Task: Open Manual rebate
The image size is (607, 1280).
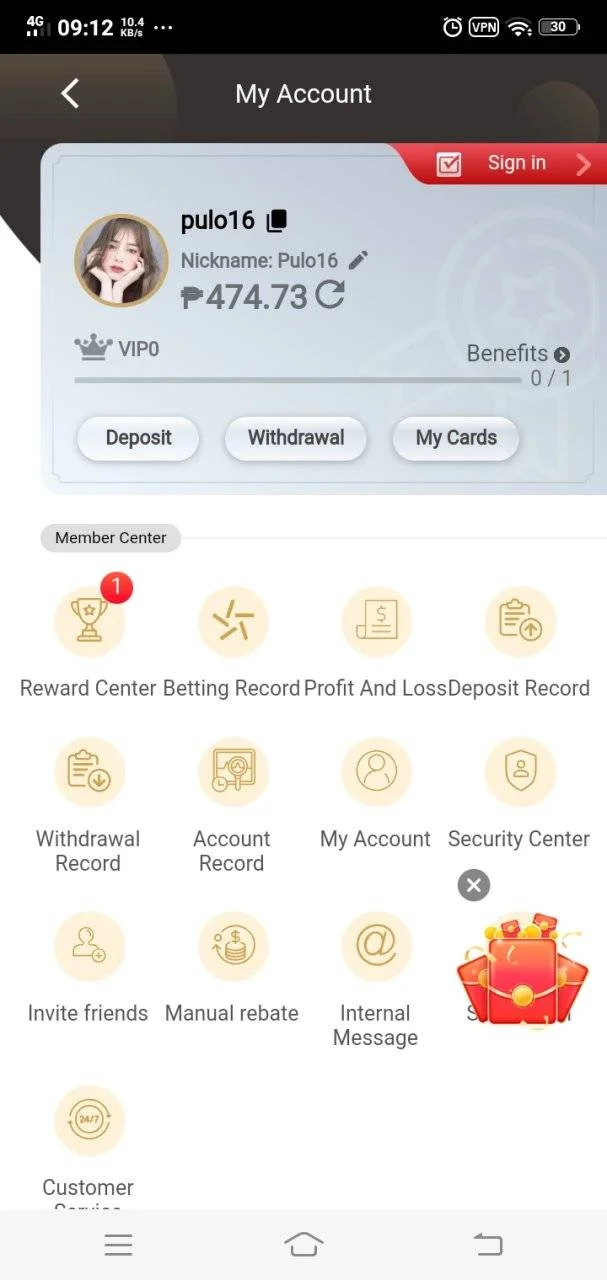Action: tap(232, 967)
